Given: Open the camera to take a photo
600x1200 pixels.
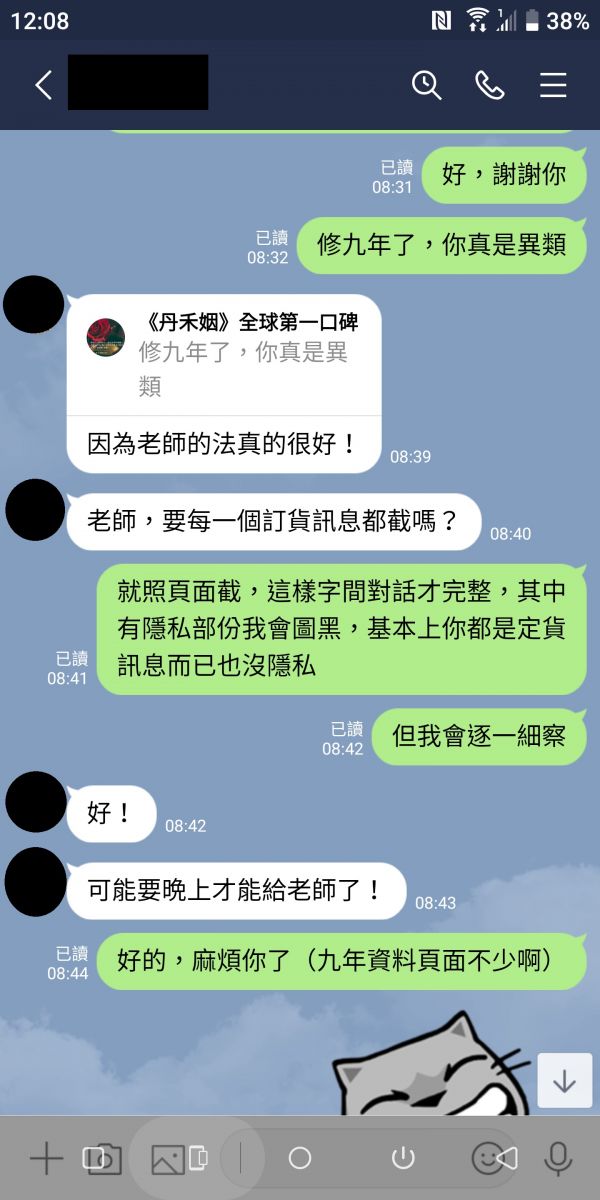Looking at the screenshot, I should 102,1159.
